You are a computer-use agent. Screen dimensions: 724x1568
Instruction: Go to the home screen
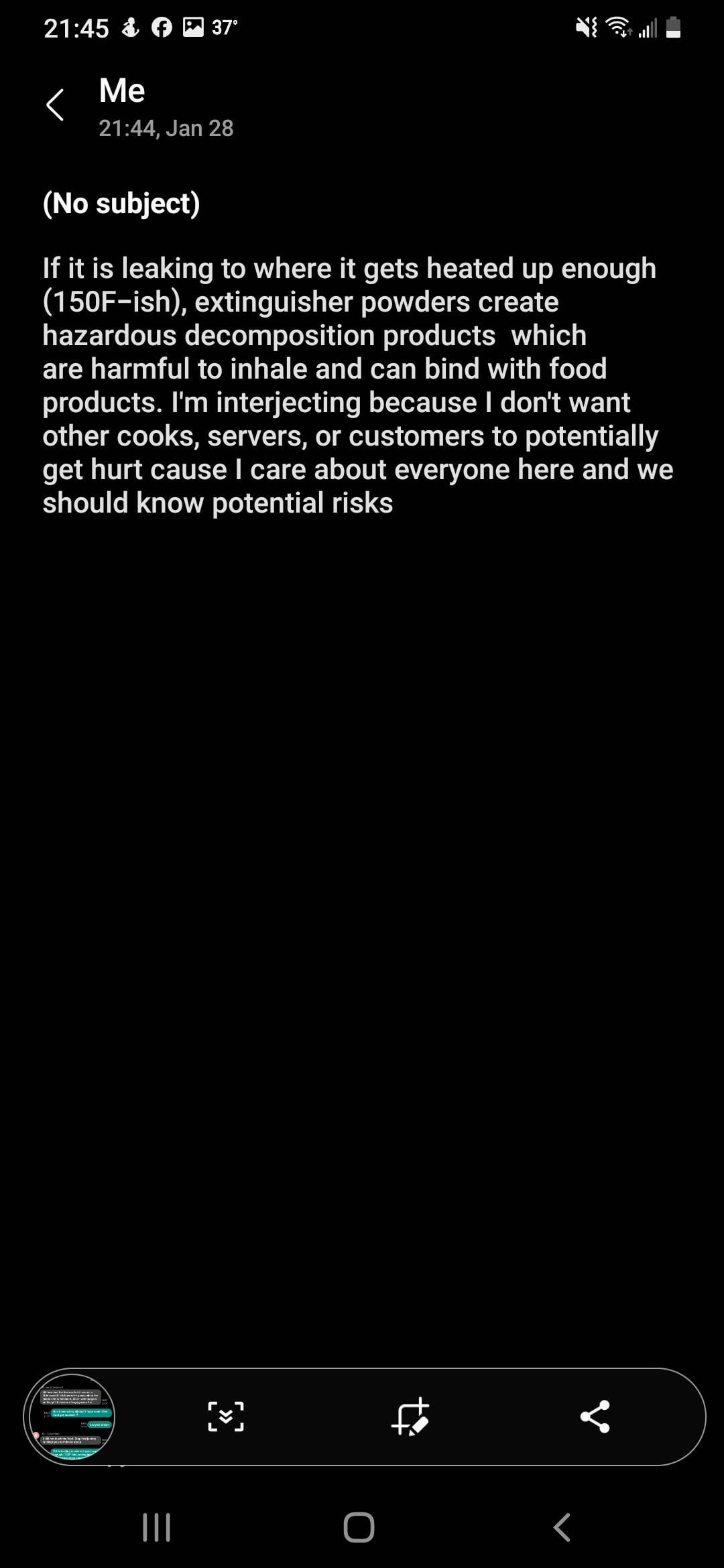point(359,1527)
